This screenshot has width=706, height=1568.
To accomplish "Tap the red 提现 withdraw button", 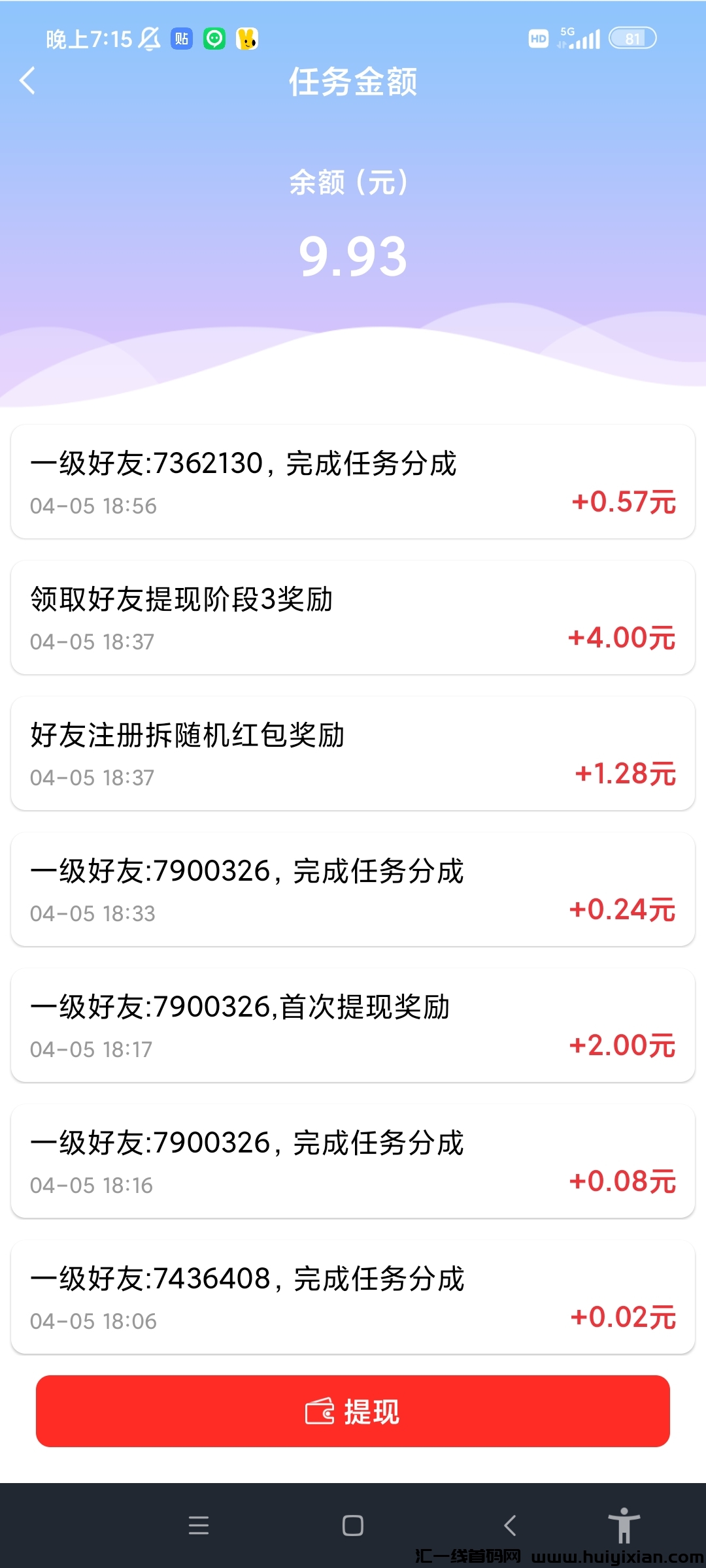I will coord(353,1411).
